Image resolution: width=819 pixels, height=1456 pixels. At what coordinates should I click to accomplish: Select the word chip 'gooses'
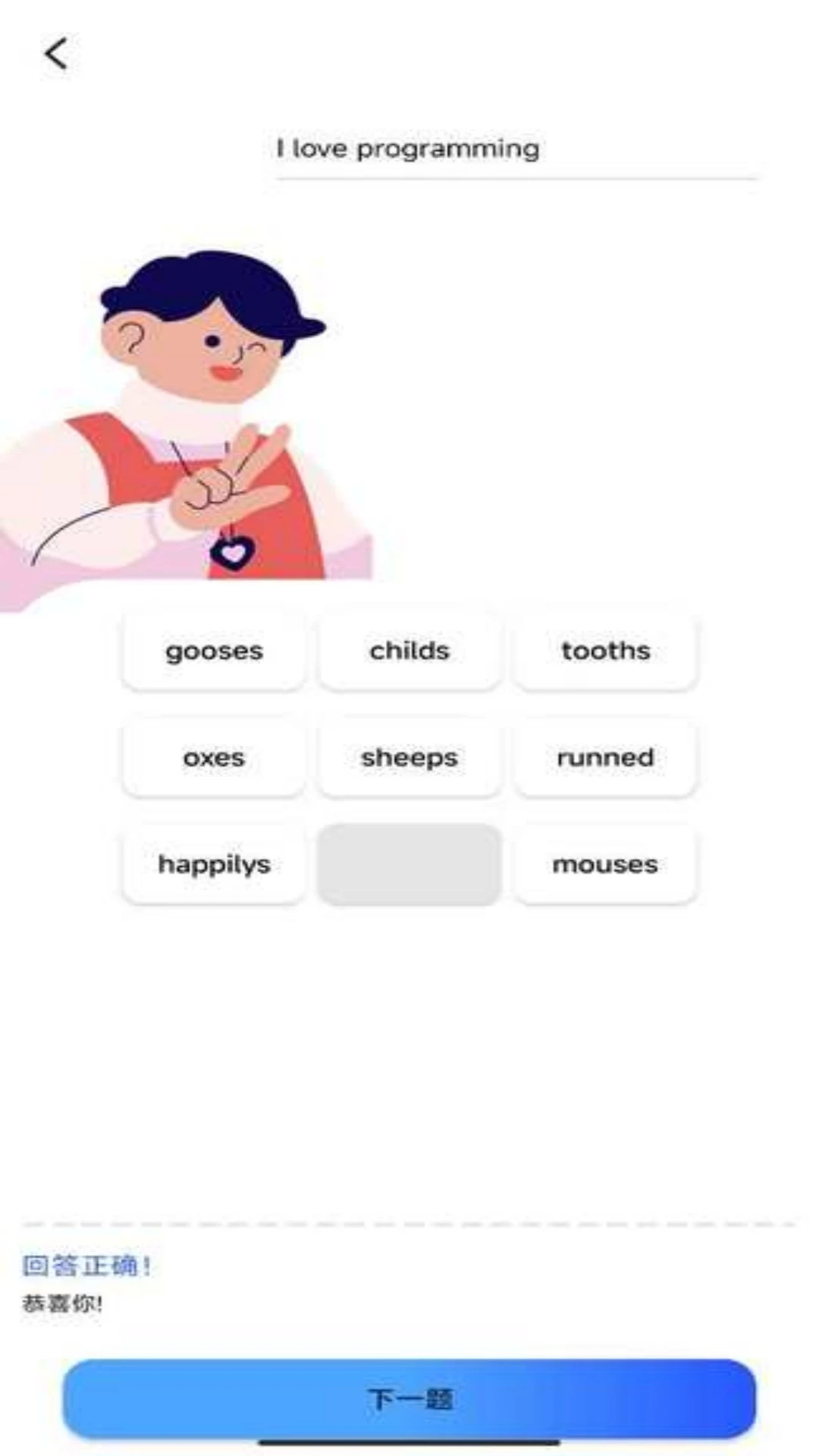tap(214, 651)
